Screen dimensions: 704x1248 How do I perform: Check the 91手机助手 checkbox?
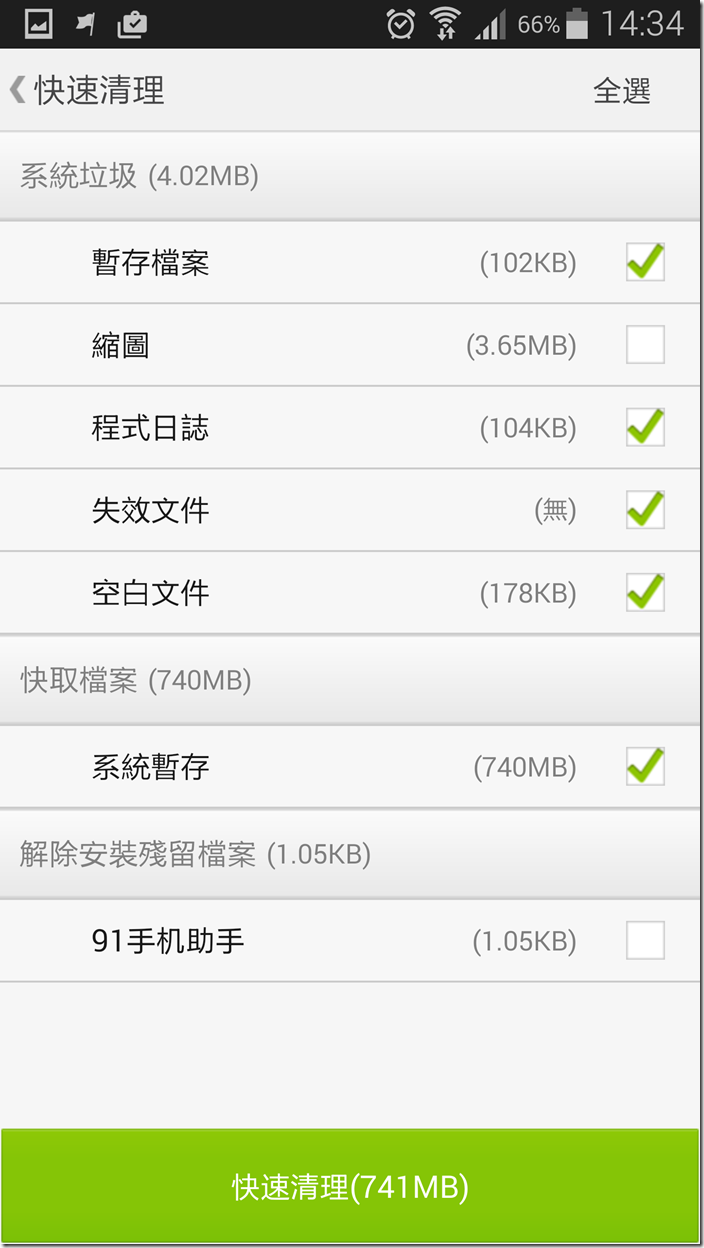click(x=645, y=940)
